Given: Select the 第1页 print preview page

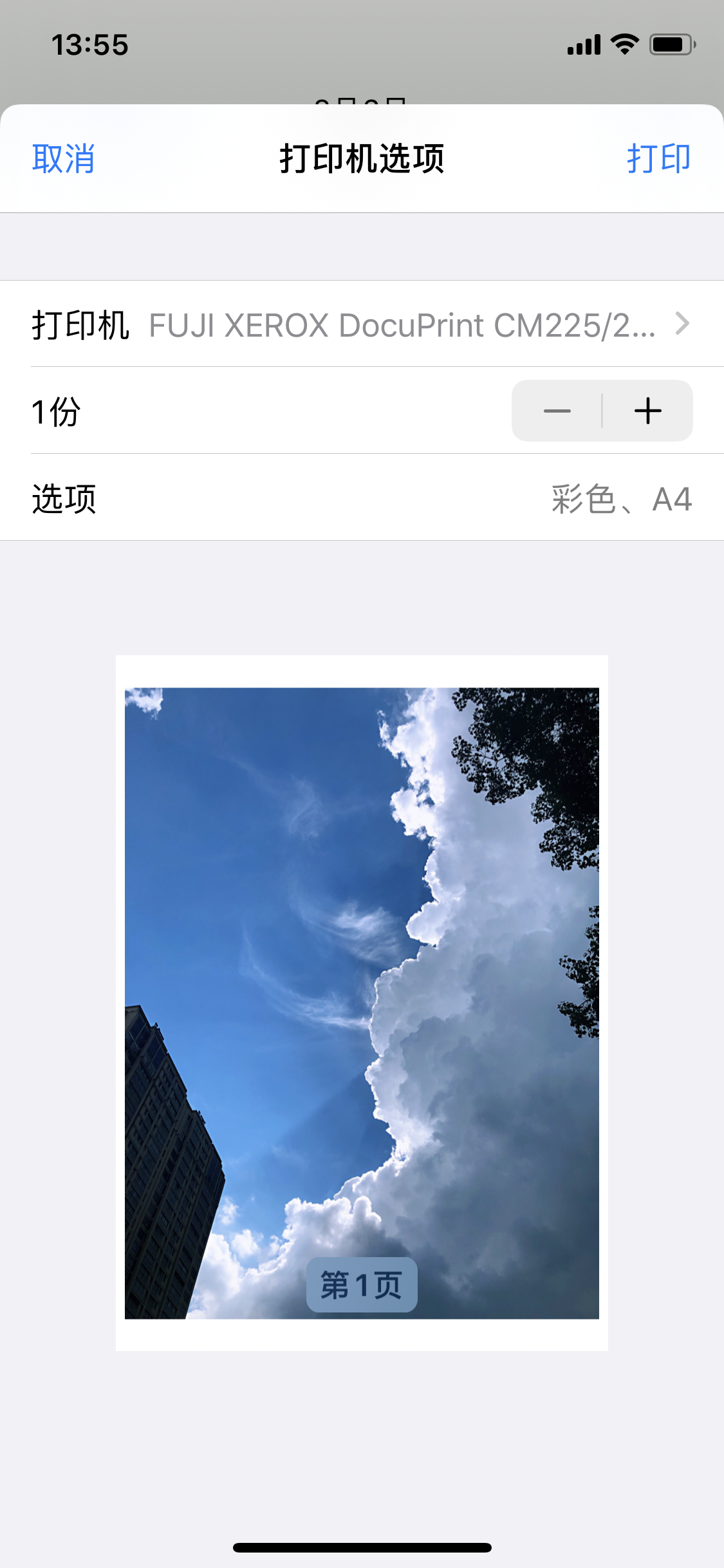Looking at the screenshot, I should [362, 1003].
